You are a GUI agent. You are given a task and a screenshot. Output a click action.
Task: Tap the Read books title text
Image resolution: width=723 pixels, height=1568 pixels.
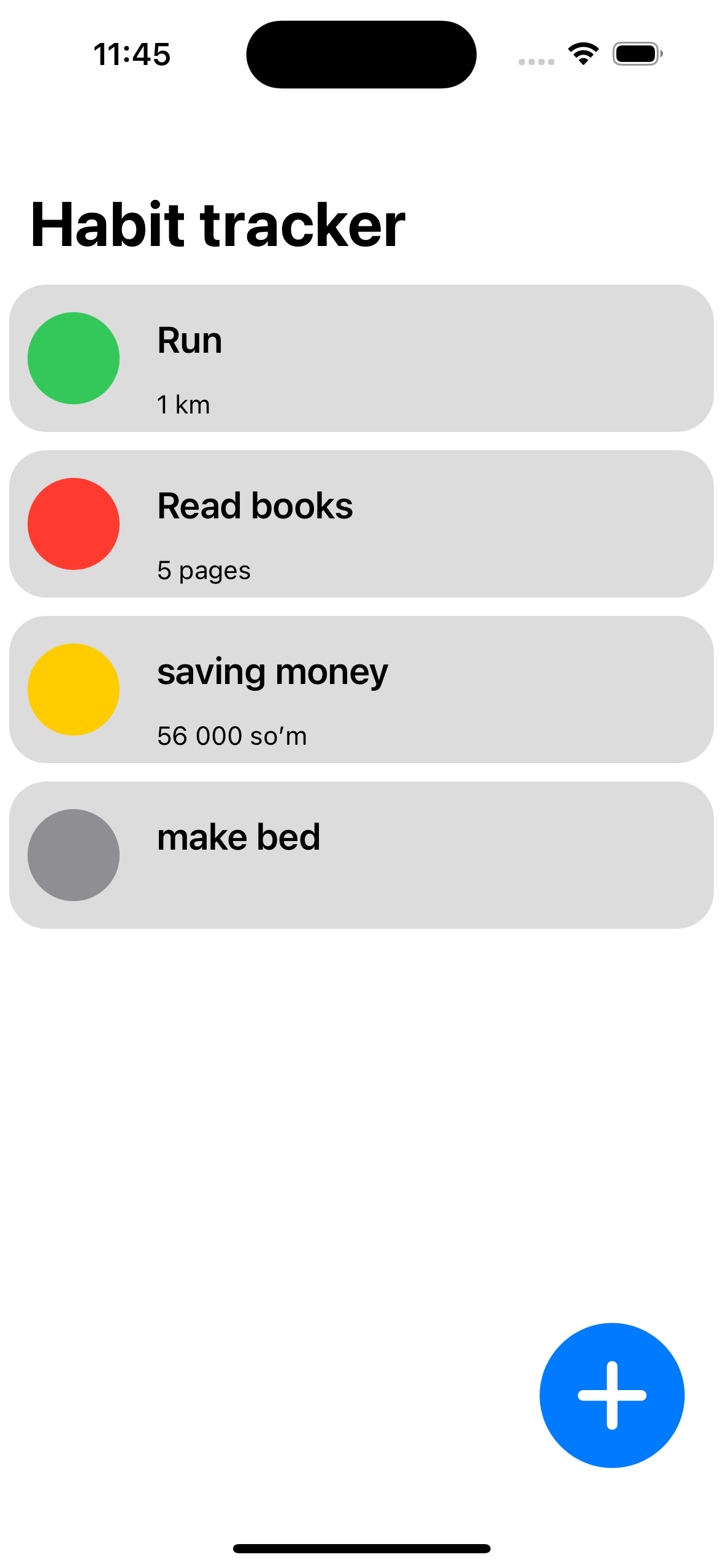pos(254,506)
